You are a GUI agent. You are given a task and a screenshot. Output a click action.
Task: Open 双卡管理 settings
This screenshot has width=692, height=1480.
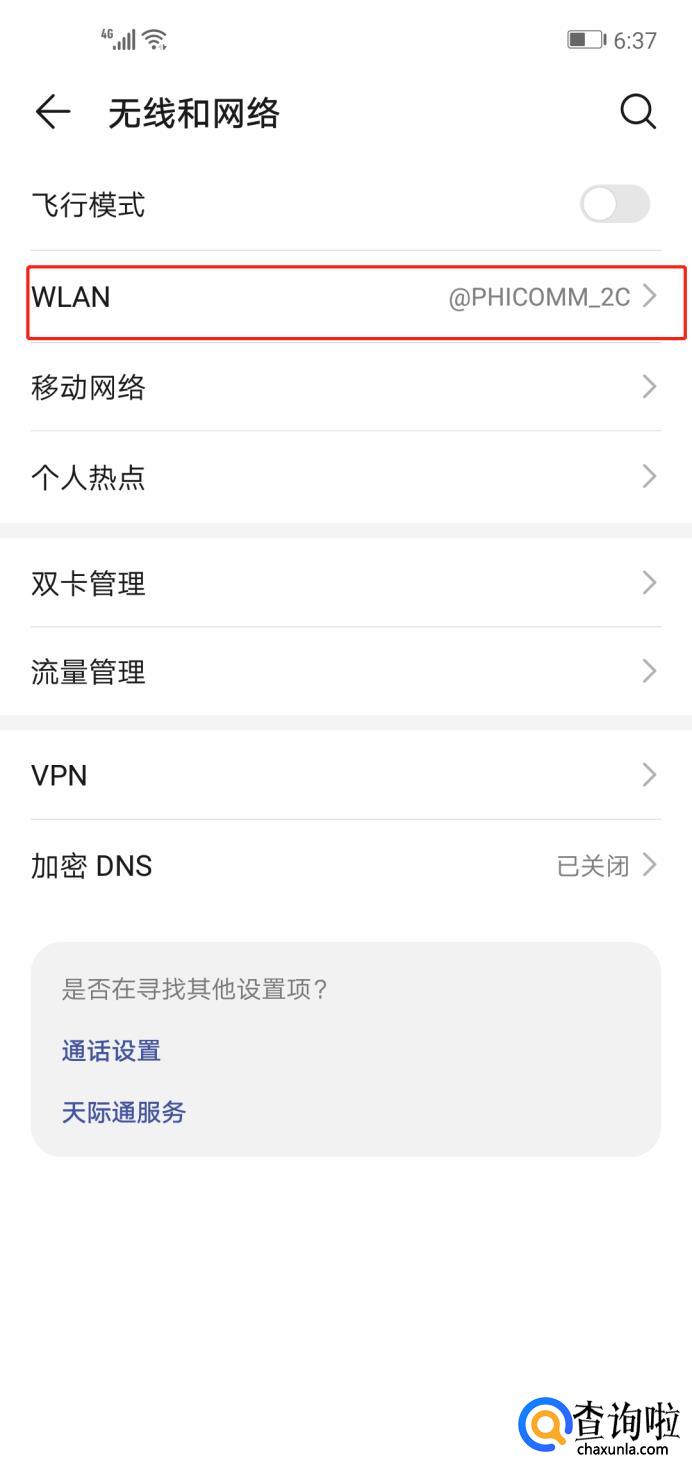[x=345, y=583]
